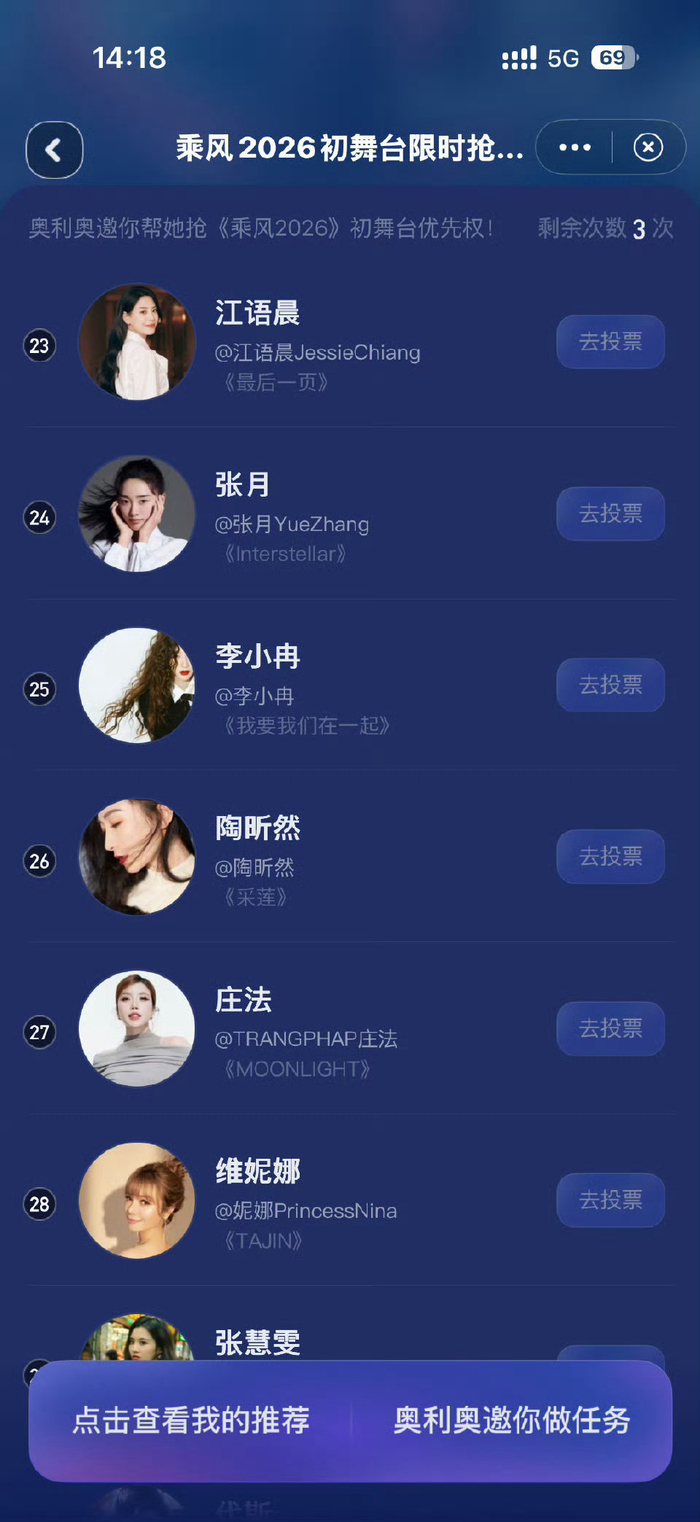Give a vote to 庄法
Viewport: 700px width, 1522px height.
(x=610, y=1028)
